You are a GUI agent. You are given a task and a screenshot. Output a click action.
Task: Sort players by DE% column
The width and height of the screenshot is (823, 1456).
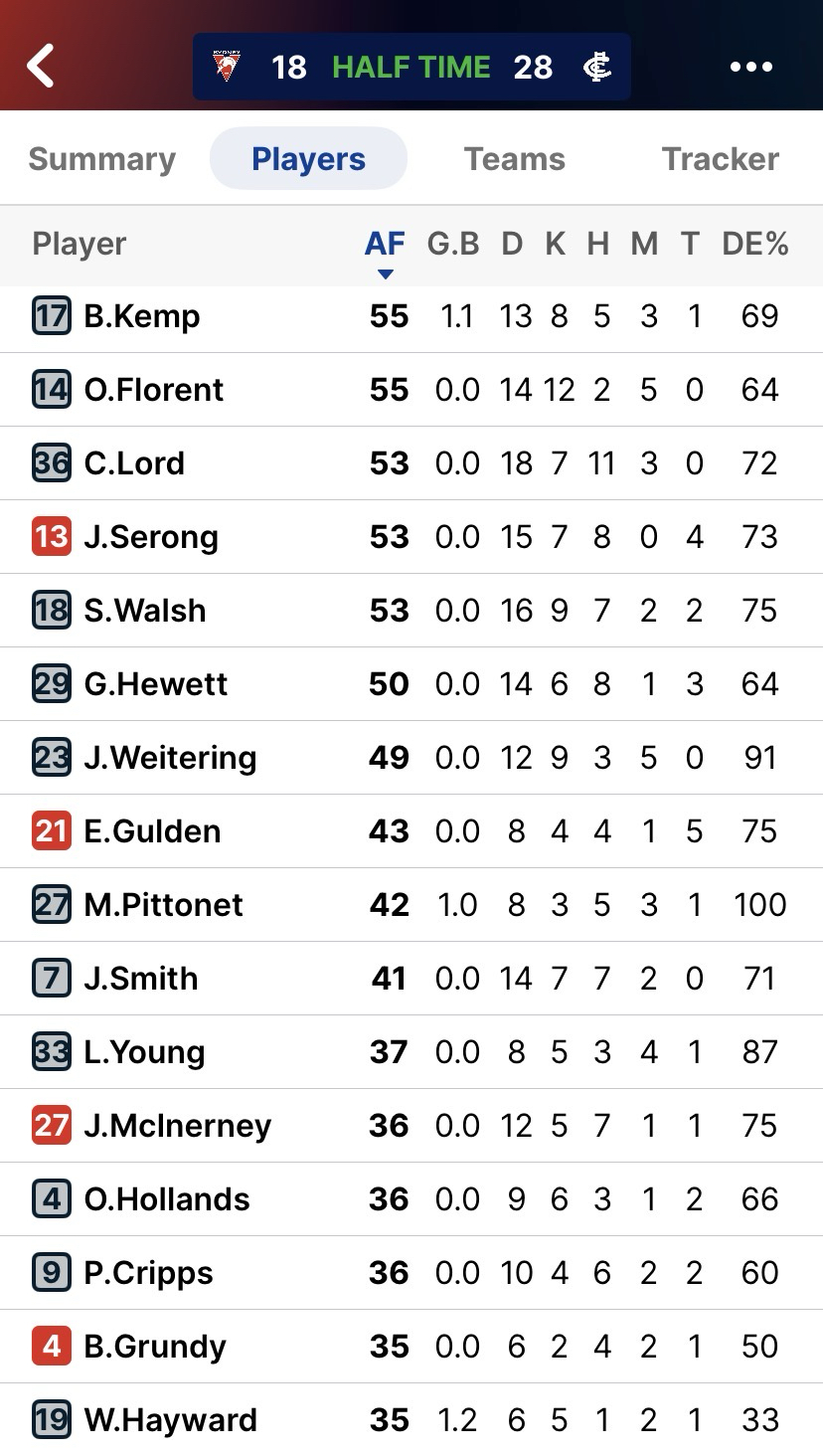pos(754,245)
